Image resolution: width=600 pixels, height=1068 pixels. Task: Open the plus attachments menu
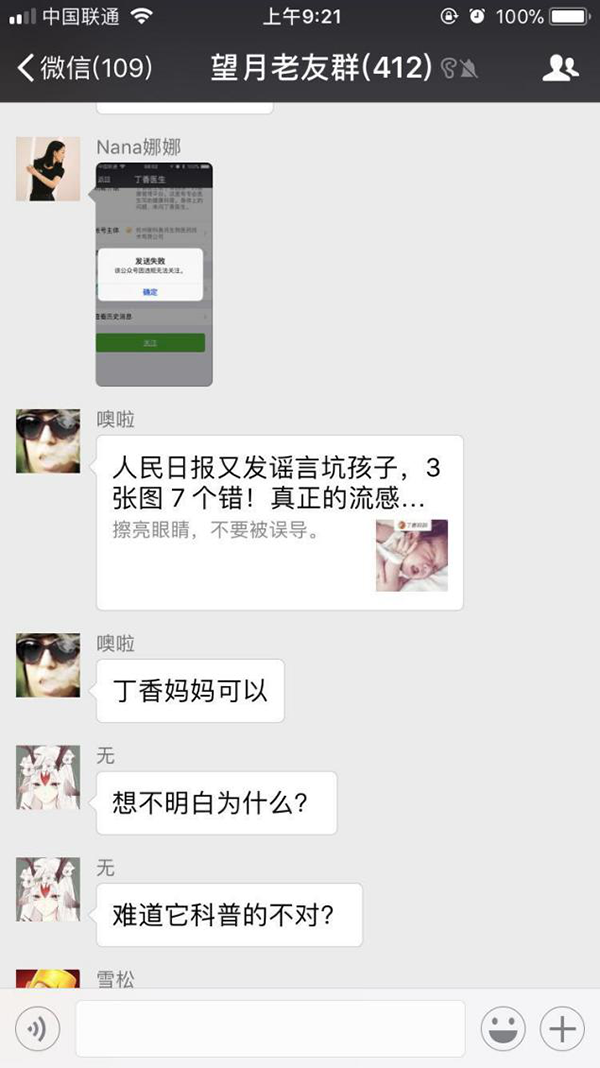[x=562, y=1028]
